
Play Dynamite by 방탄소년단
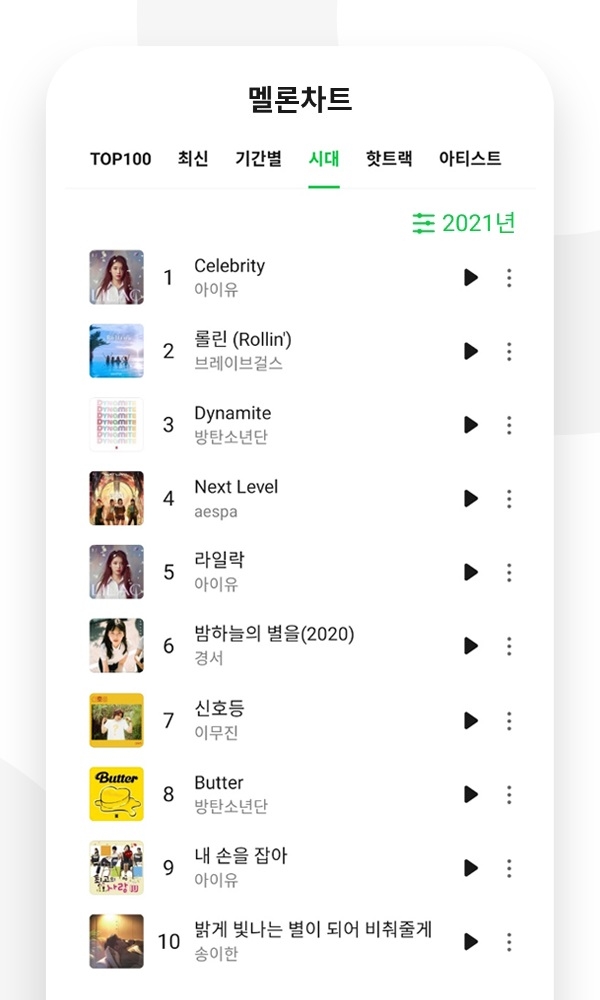click(x=471, y=425)
